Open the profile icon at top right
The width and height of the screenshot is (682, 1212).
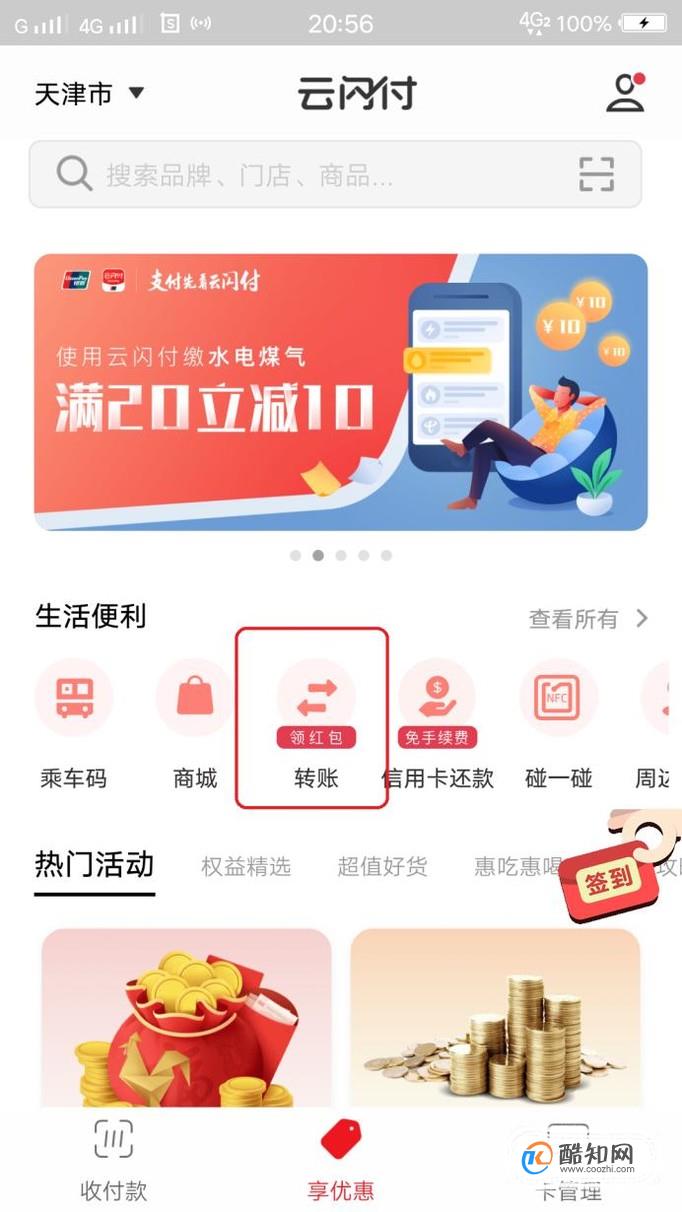coord(626,92)
